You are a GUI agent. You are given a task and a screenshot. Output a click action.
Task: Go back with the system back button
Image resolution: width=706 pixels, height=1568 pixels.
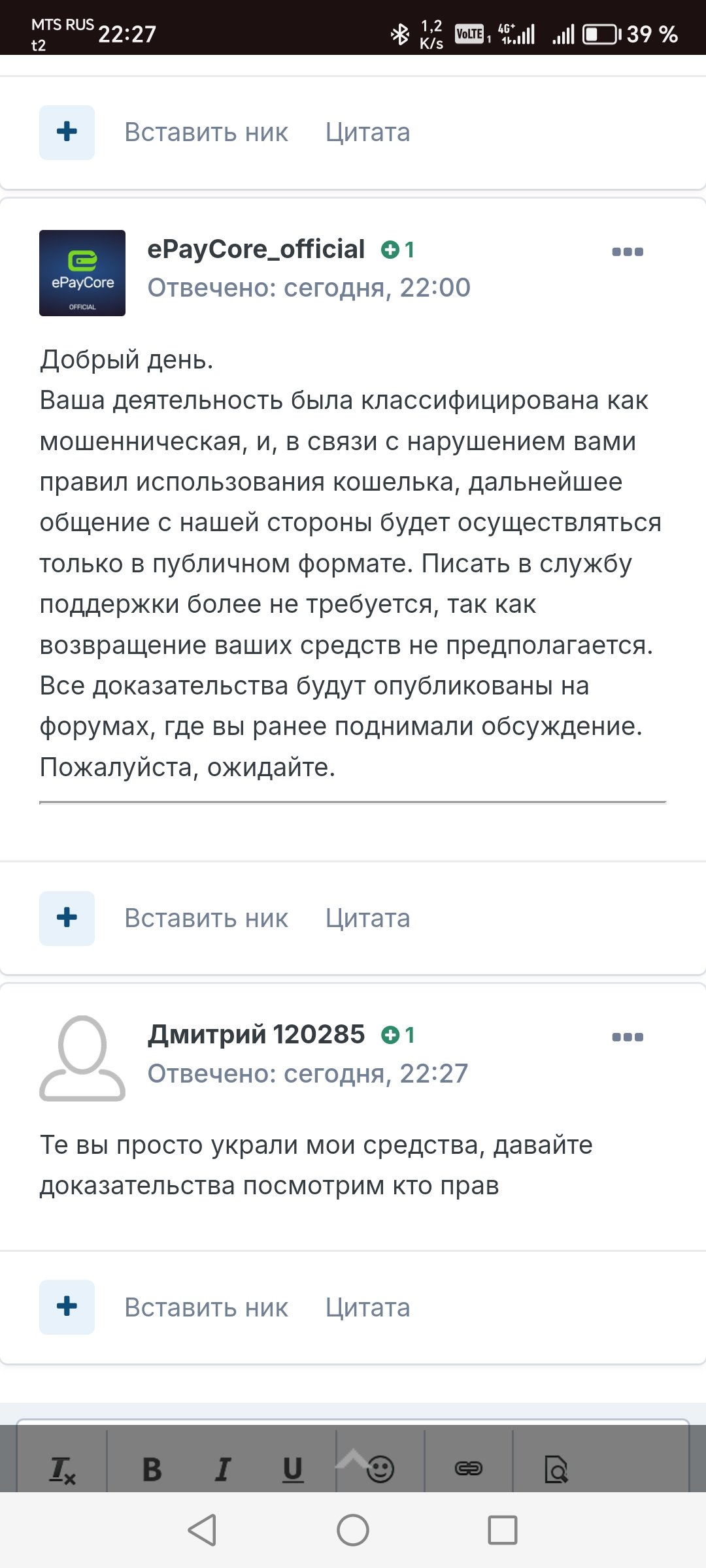[202, 1530]
